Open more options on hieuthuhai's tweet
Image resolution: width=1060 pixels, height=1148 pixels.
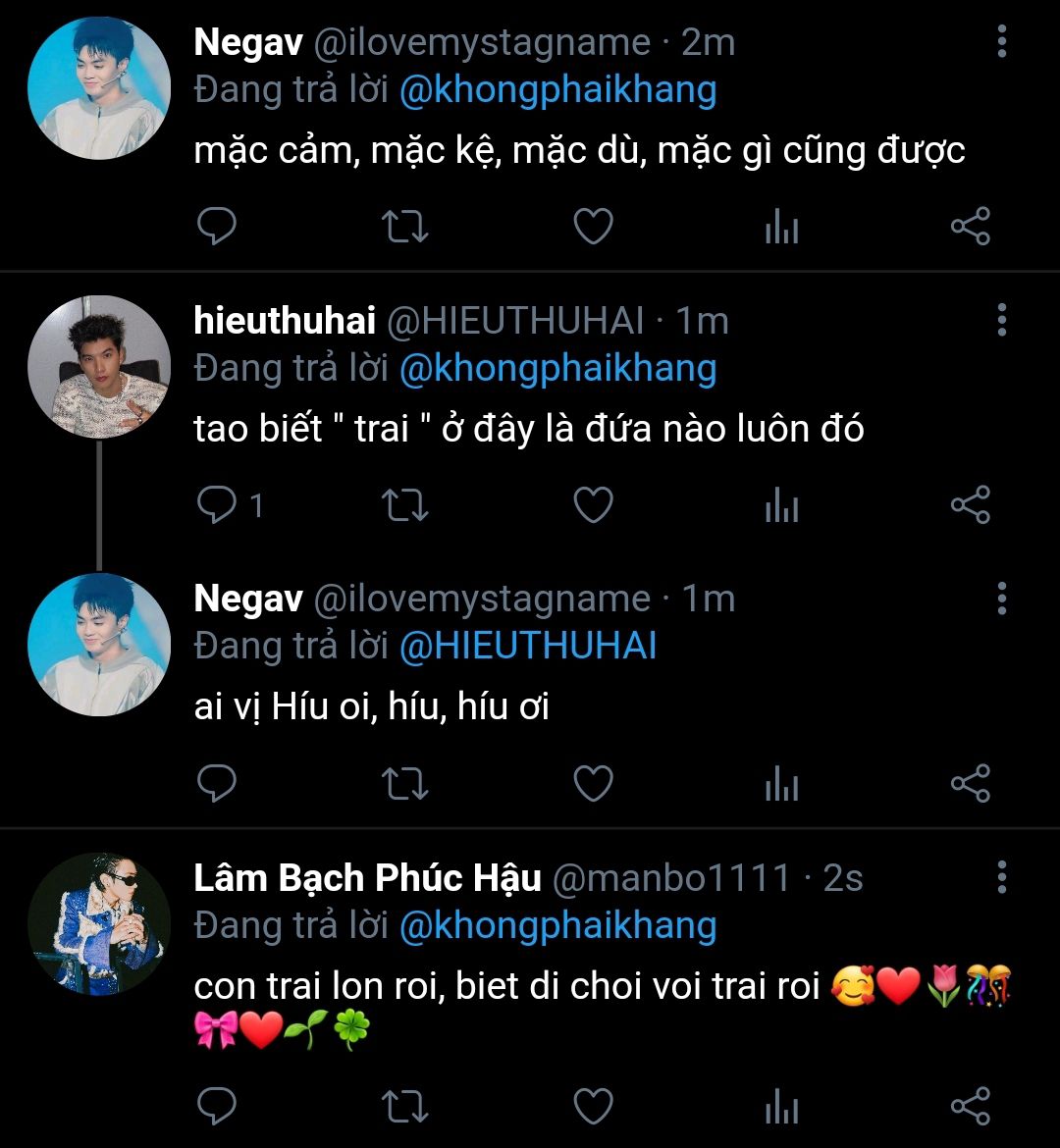(x=1001, y=320)
